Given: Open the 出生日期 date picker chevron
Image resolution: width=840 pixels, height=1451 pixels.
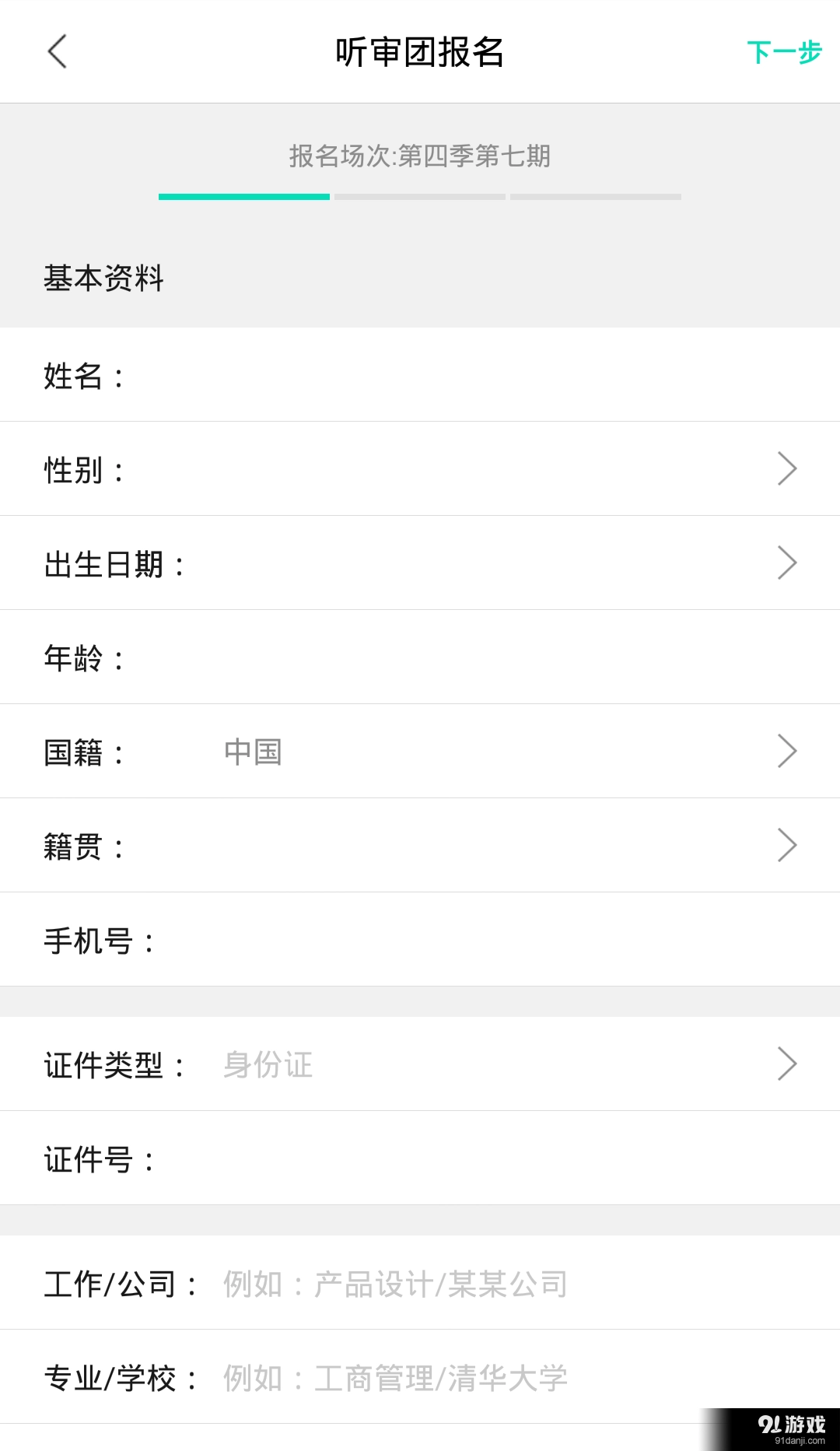Looking at the screenshot, I should 788,563.
